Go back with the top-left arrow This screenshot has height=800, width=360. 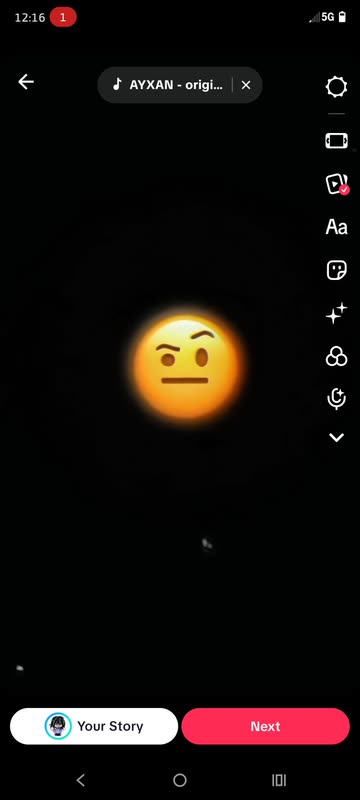(x=25, y=82)
